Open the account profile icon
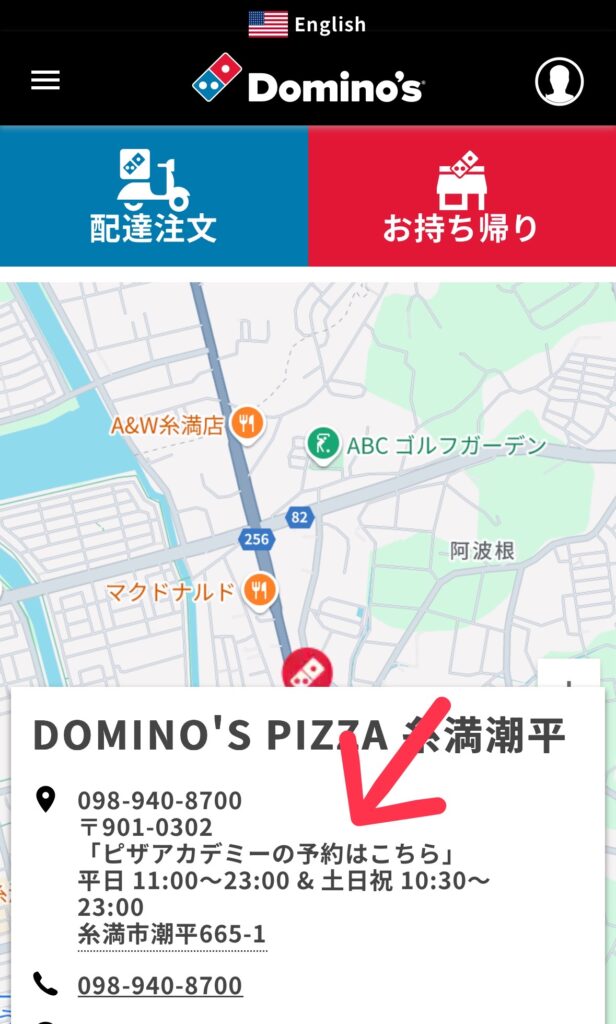Viewport: 616px width, 1024px height. (x=559, y=82)
